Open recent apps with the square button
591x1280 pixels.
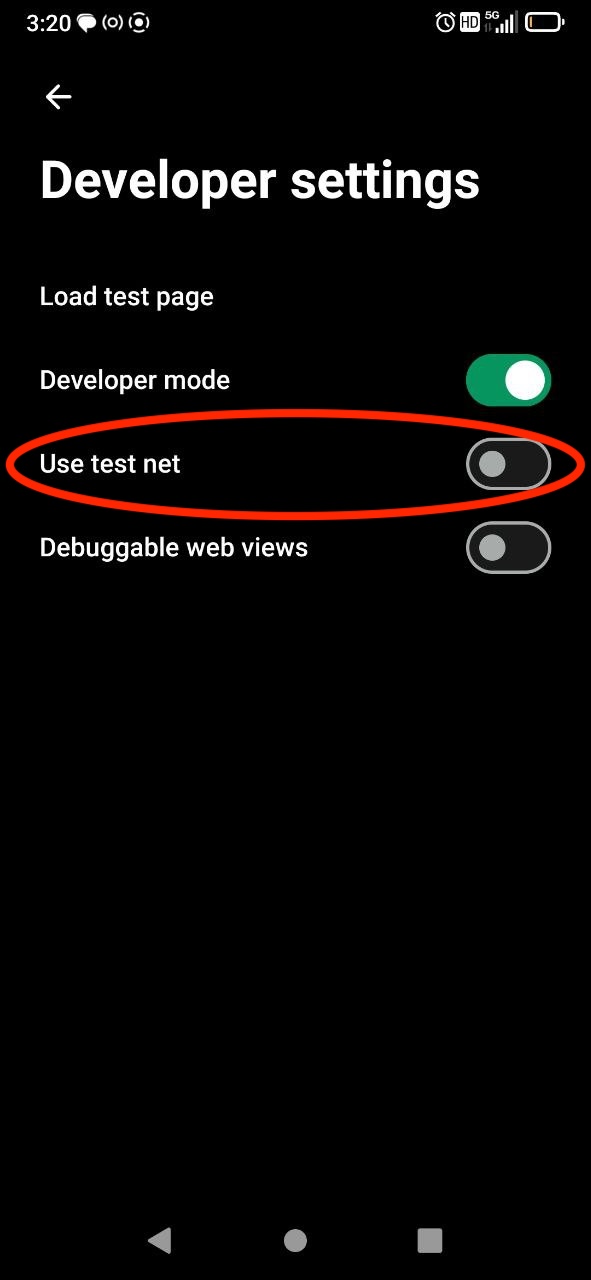[430, 1240]
